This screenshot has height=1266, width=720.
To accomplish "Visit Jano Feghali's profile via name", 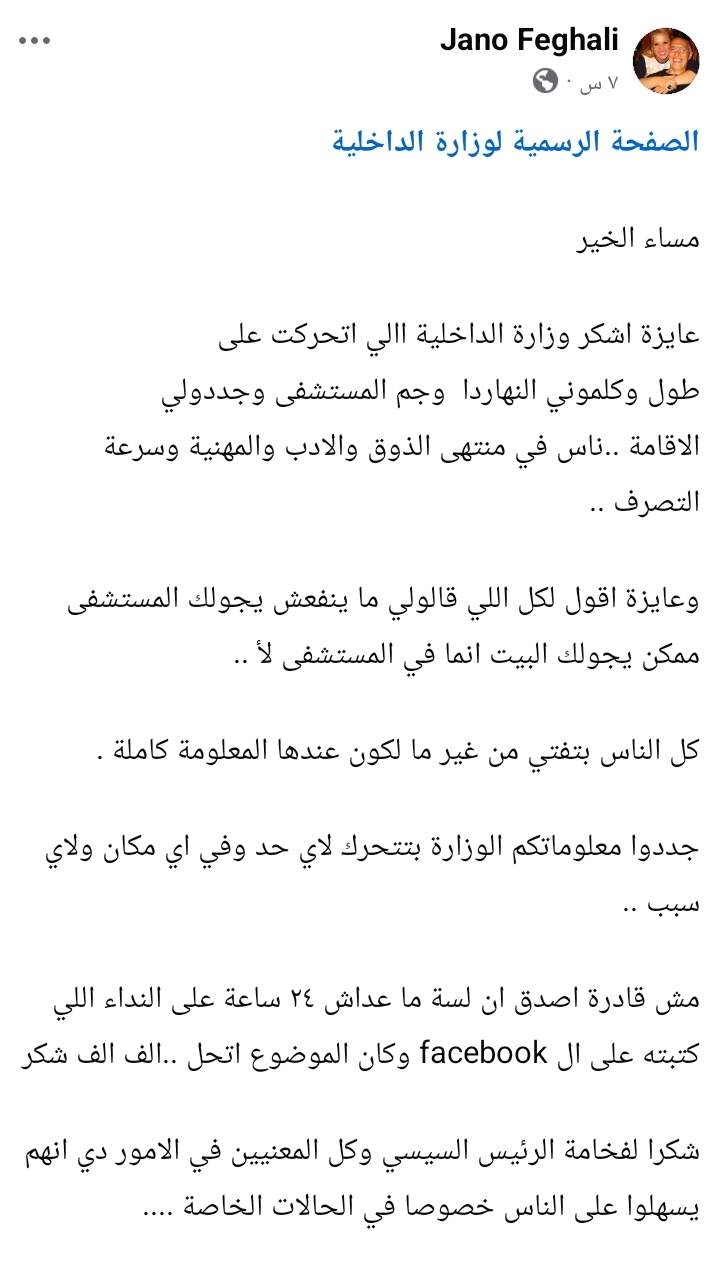I will point(529,41).
